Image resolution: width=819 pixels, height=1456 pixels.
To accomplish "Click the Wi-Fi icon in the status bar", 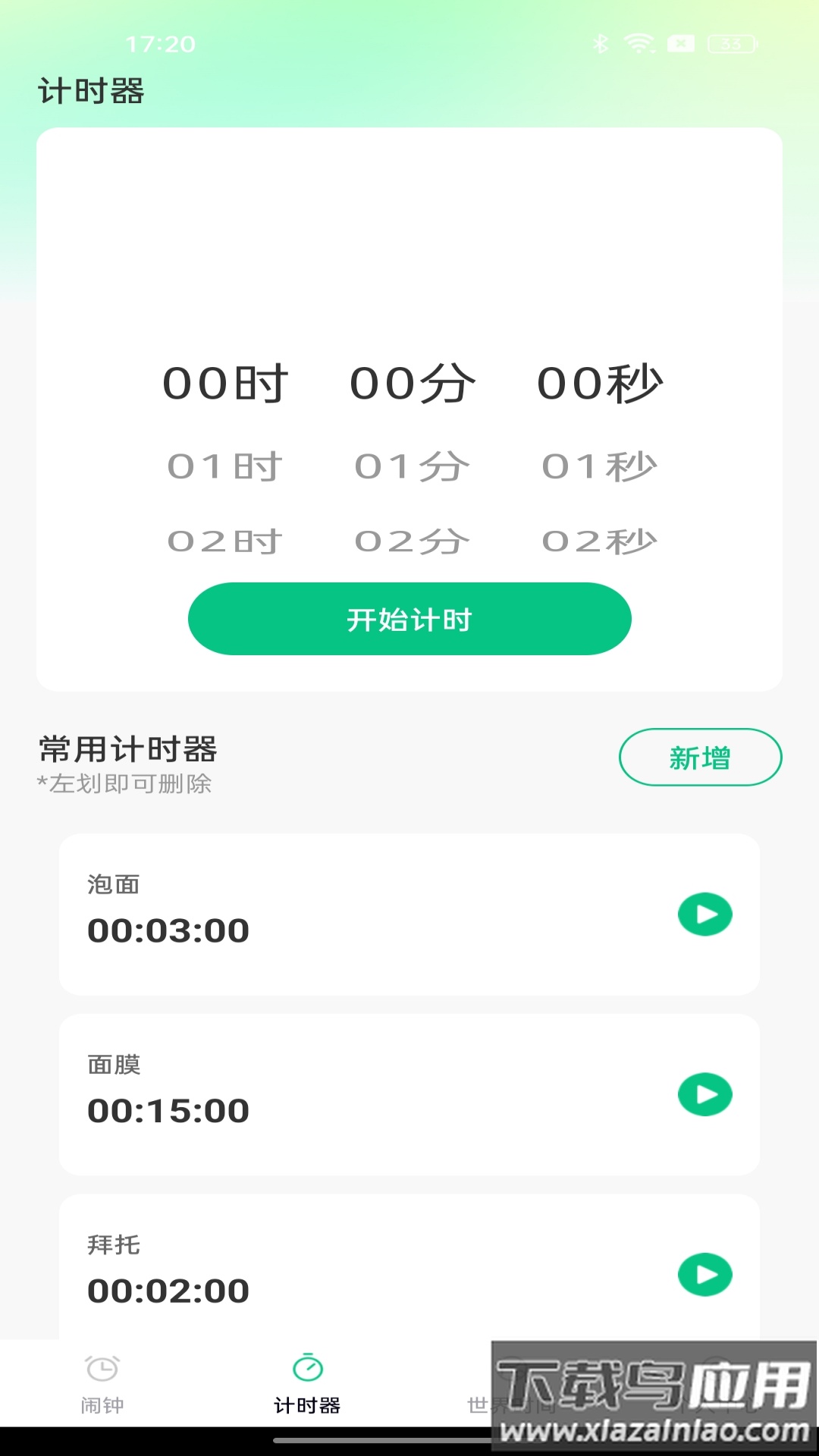I will [639, 44].
